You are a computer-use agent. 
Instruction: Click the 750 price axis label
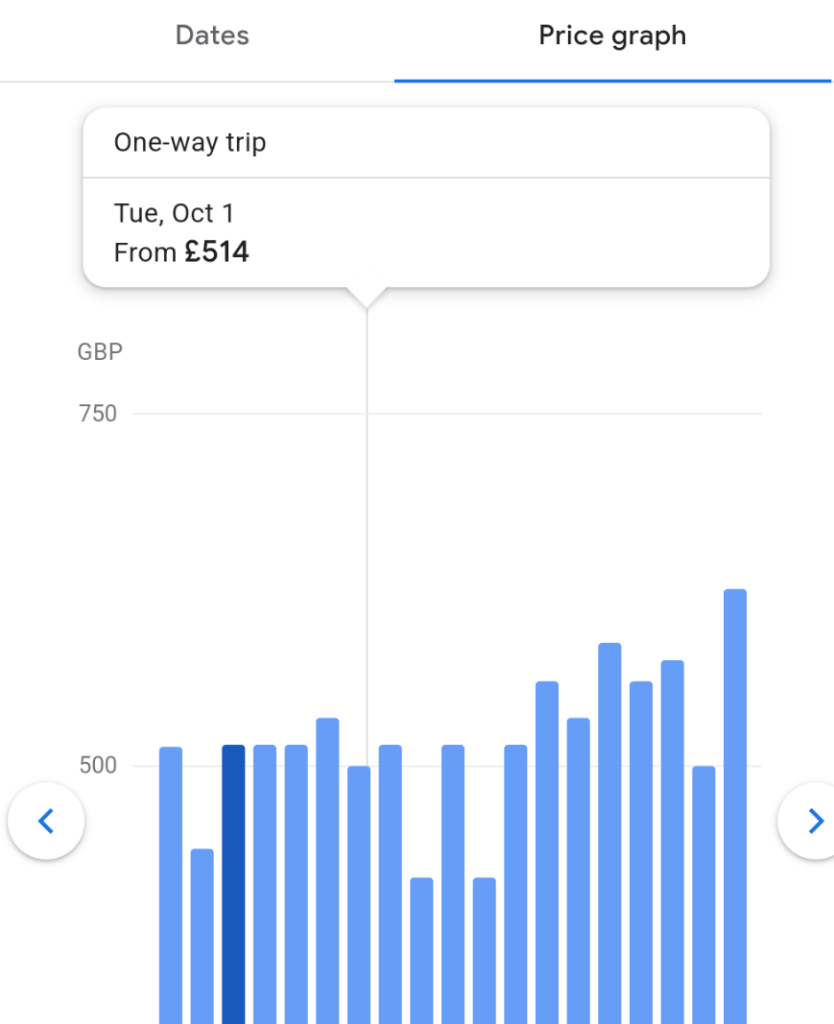tap(96, 413)
